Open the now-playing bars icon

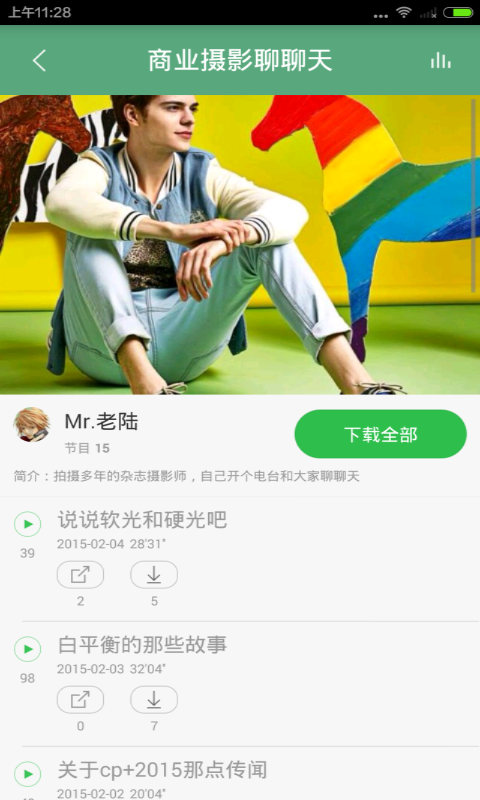[x=440, y=61]
